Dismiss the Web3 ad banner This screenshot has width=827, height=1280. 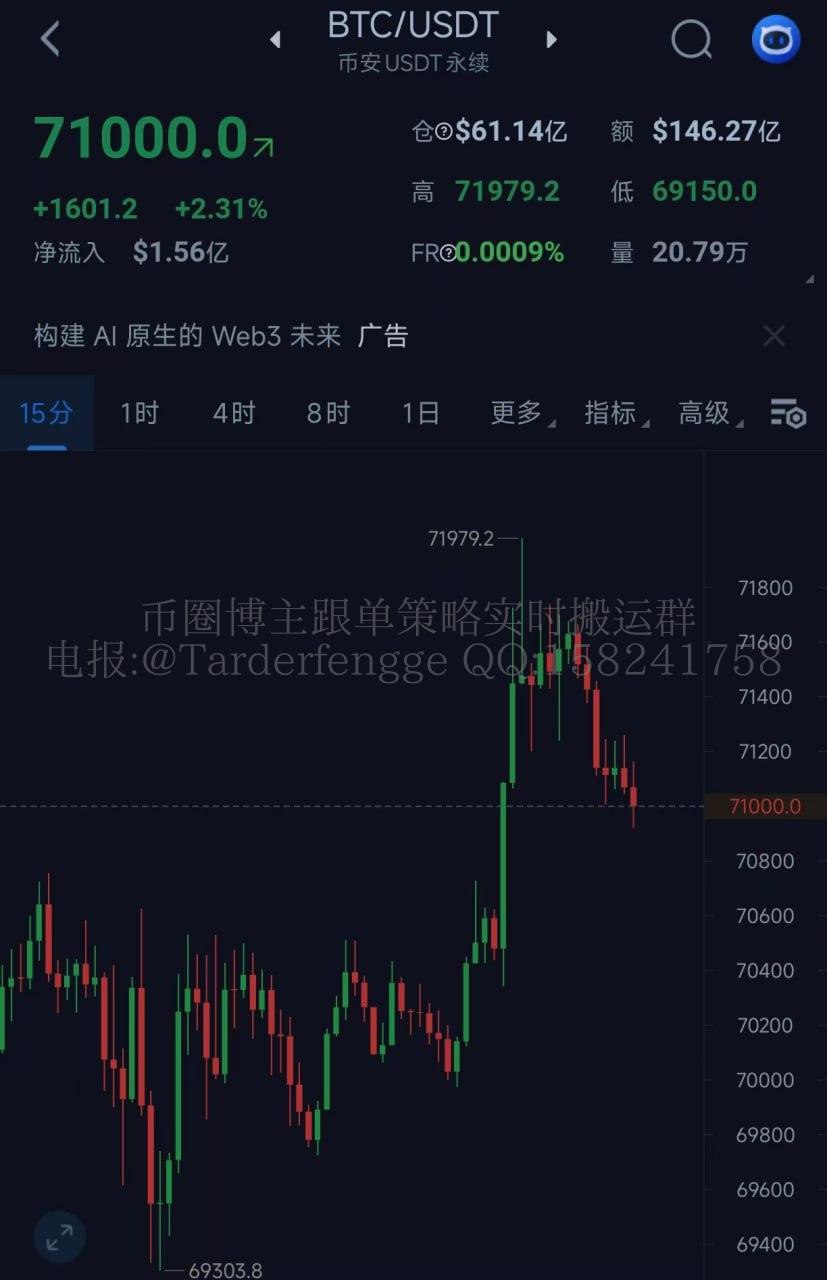pyautogui.click(x=774, y=336)
